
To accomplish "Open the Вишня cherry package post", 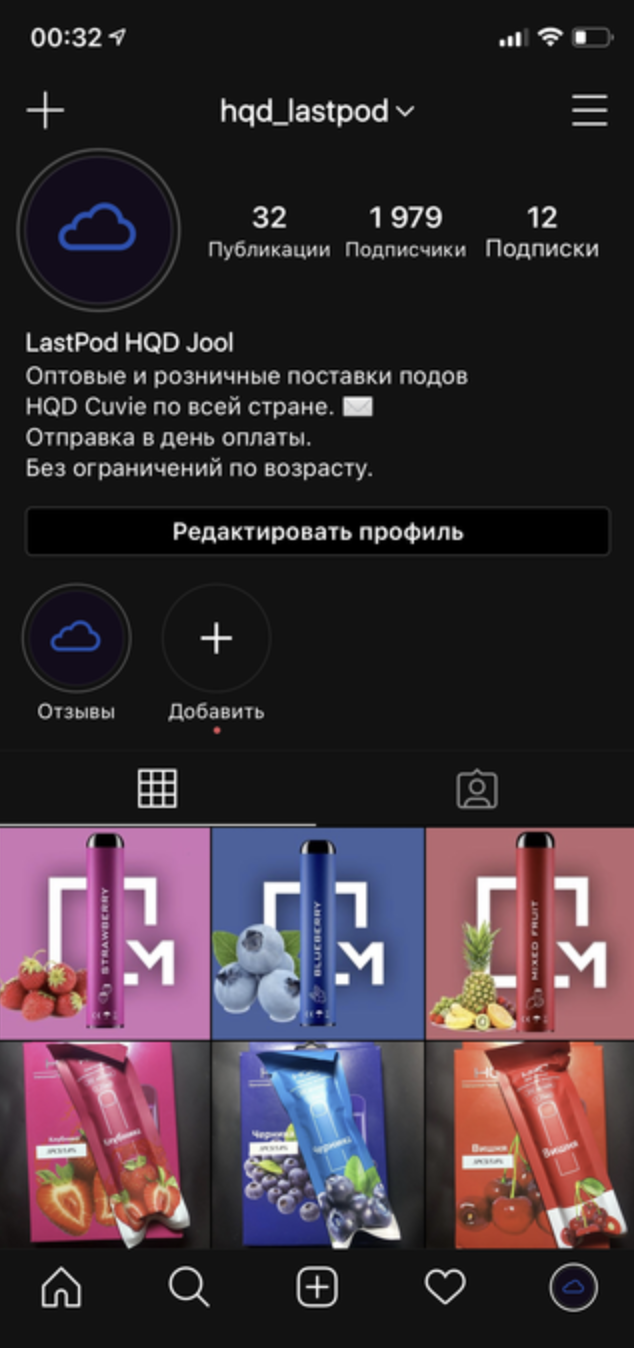I will (530, 1144).
